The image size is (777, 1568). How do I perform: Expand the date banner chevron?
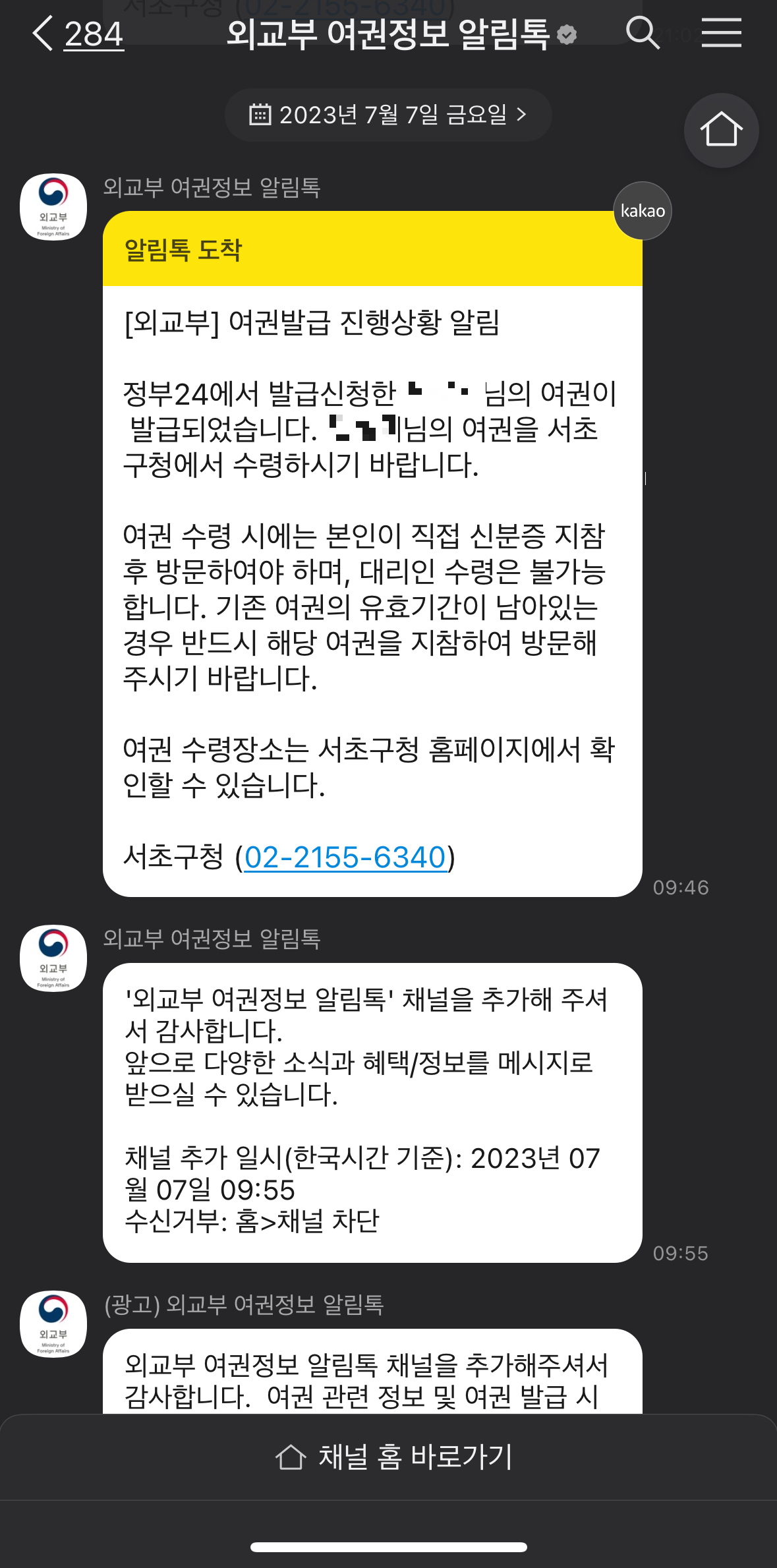pyautogui.click(x=524, y=114)
